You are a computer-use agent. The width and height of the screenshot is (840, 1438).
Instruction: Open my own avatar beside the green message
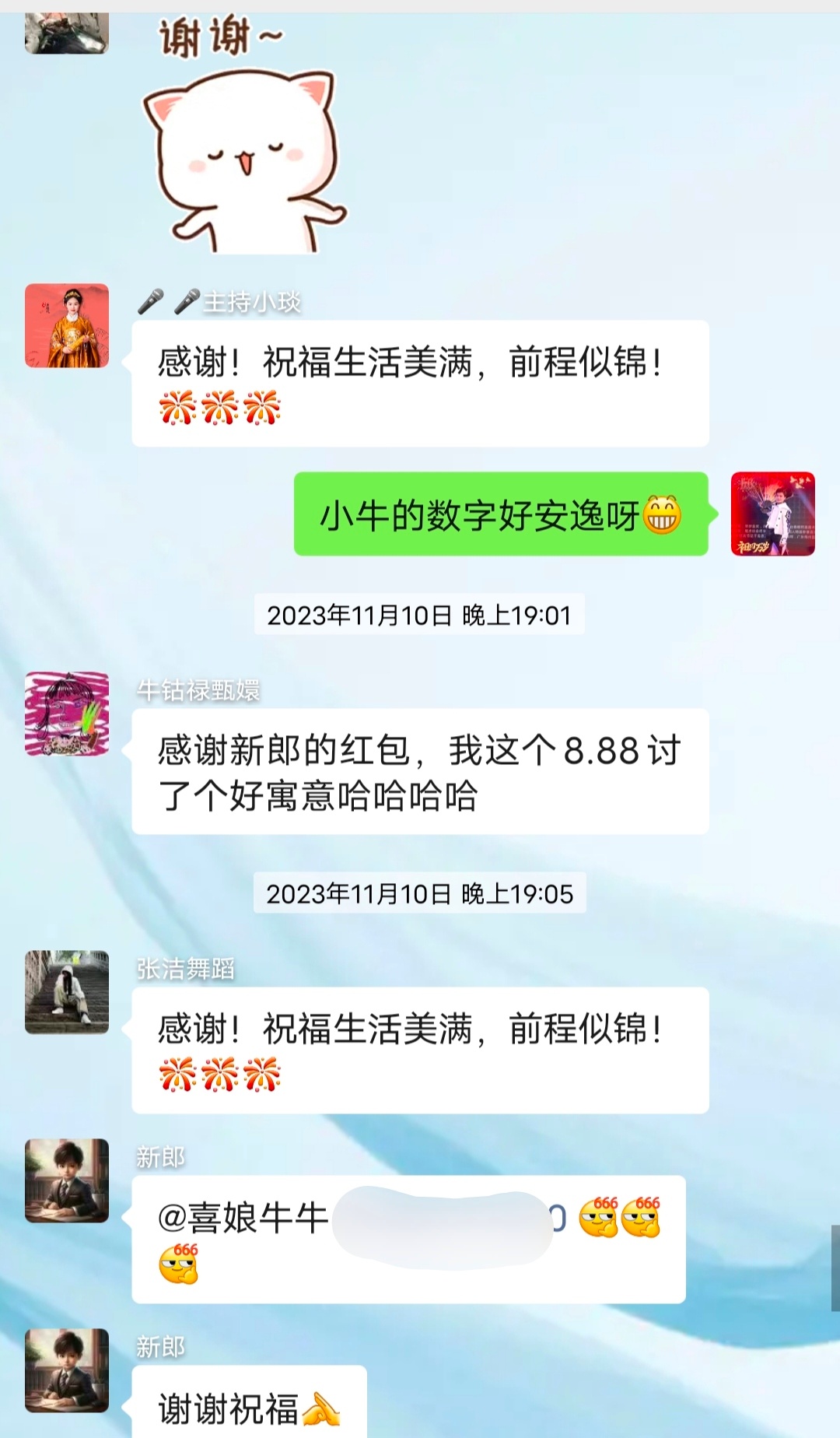click(x=772, y=514)
